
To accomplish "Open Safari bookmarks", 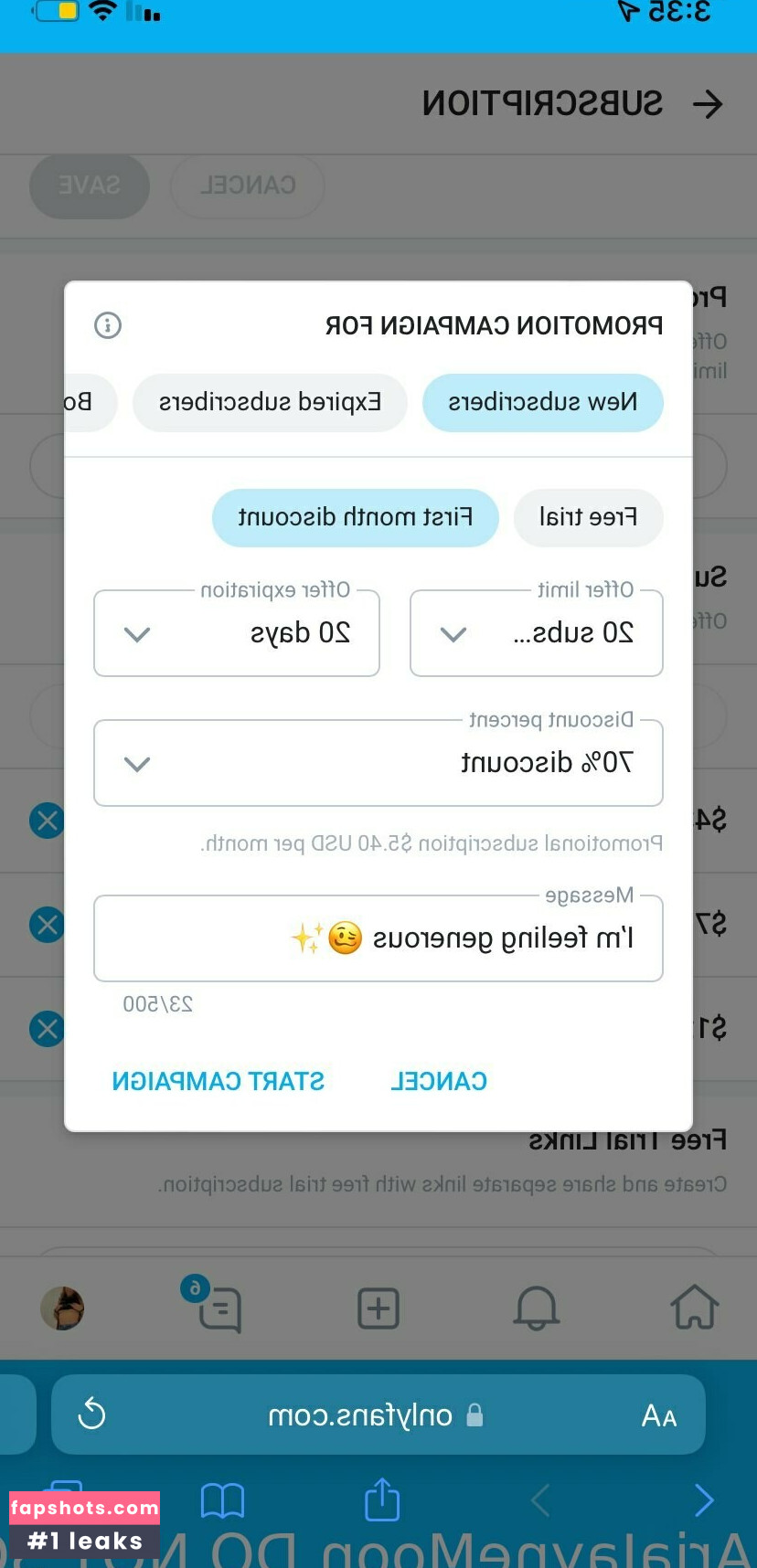I will click(222, 1499).
